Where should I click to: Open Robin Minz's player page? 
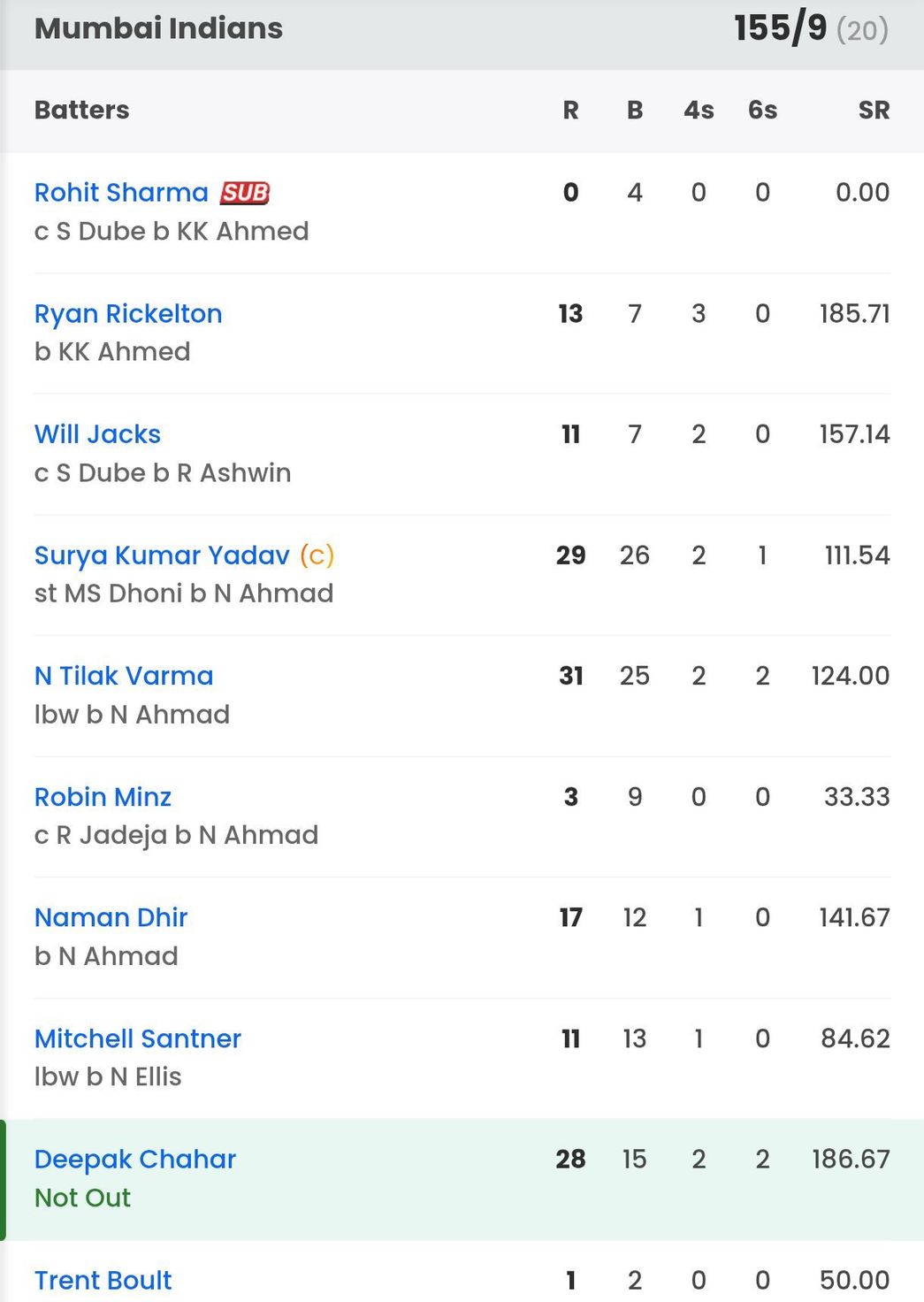[103, 797]
